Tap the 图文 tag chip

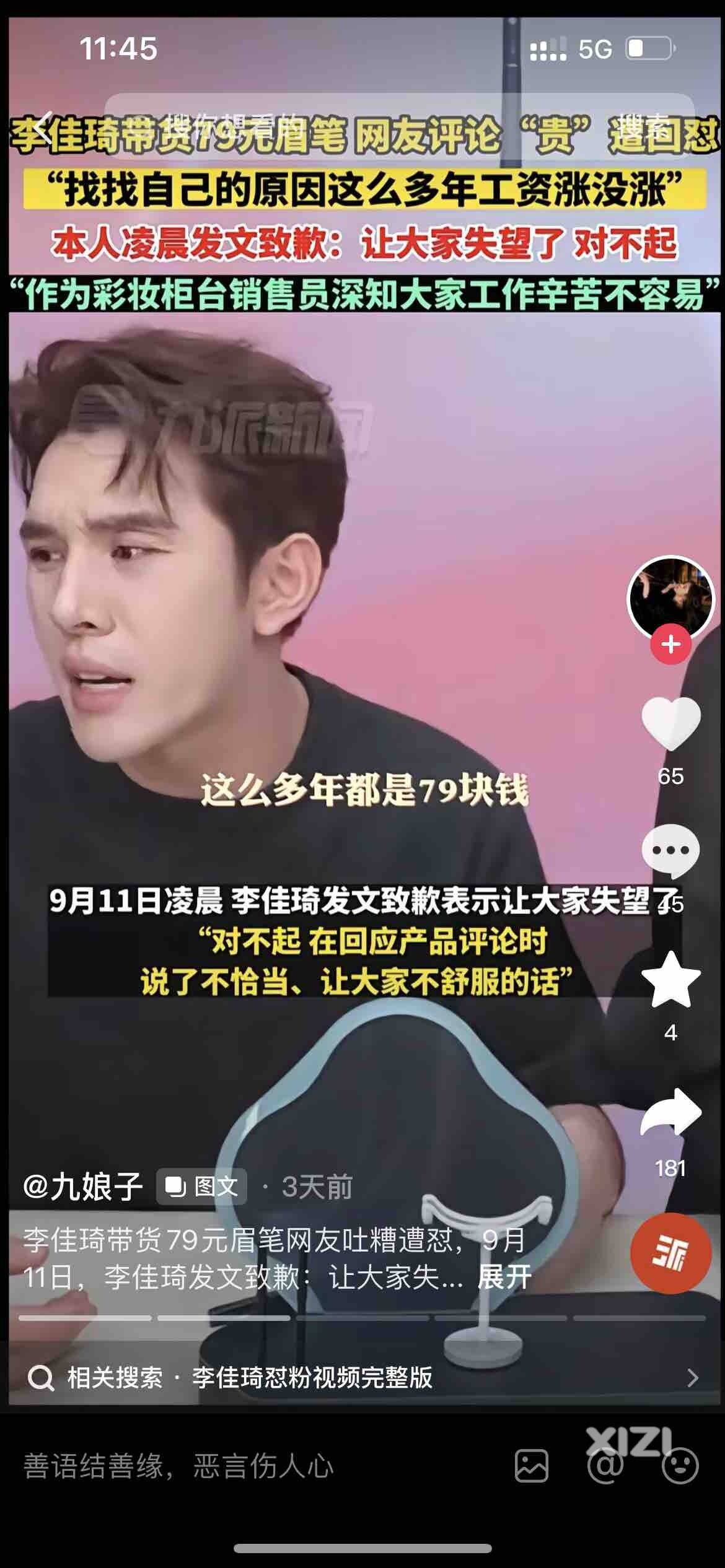coord(202,1187)
